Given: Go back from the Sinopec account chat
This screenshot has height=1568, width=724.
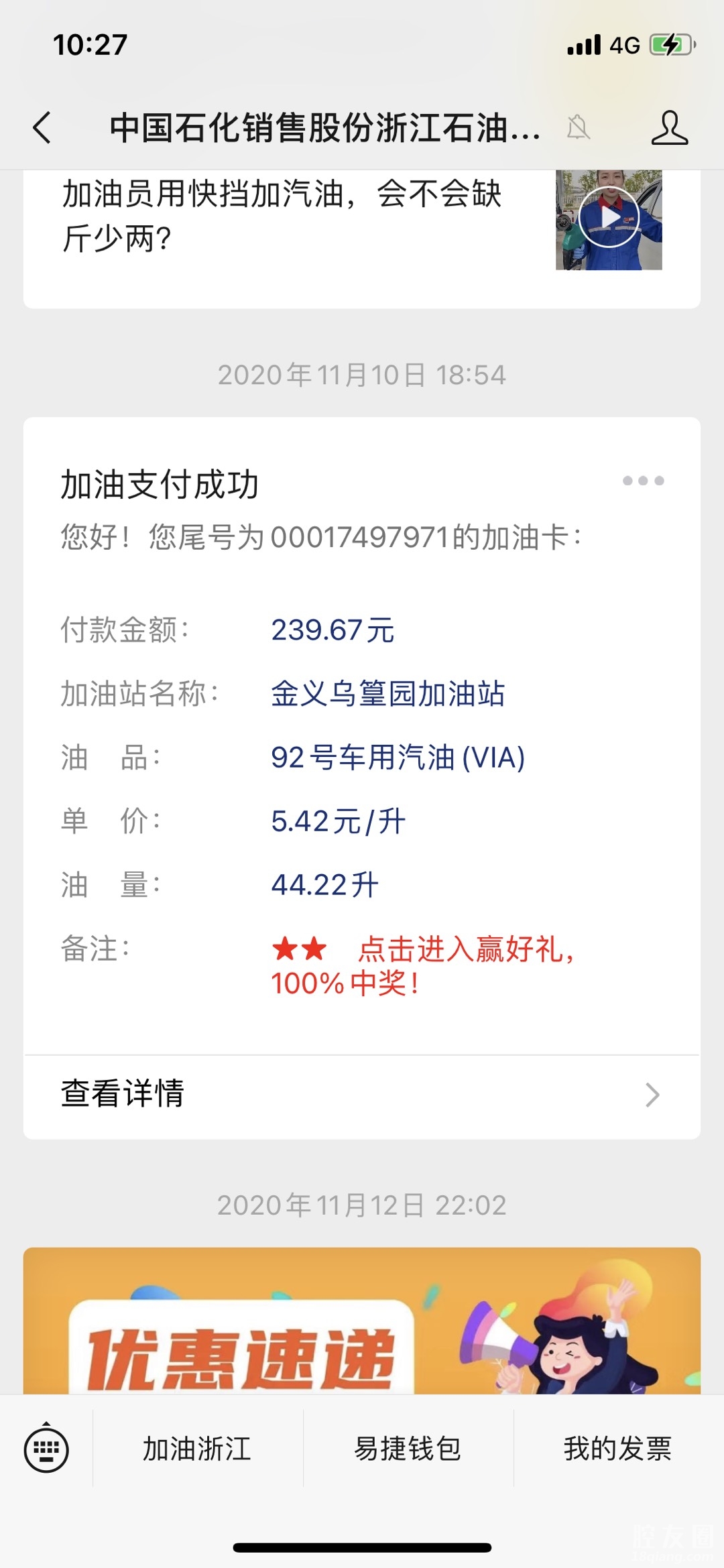Looking at the screenshot, I should [x=42, y=127].
